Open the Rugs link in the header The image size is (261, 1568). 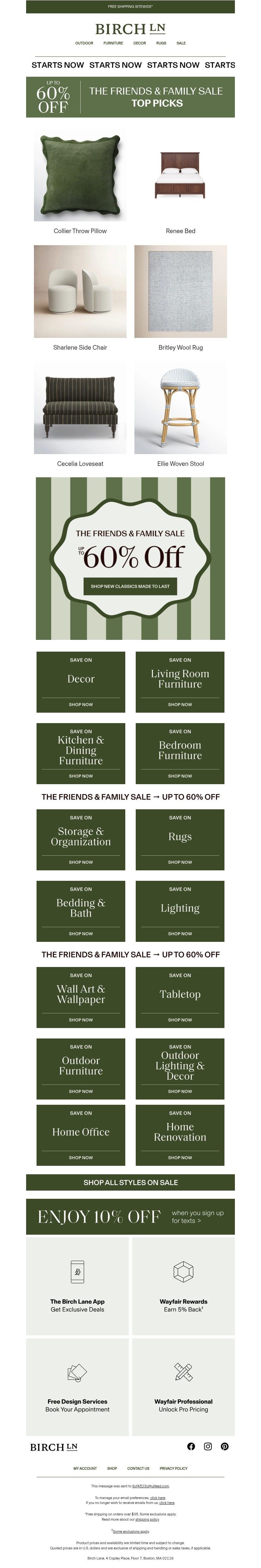[x=161, y=43]
